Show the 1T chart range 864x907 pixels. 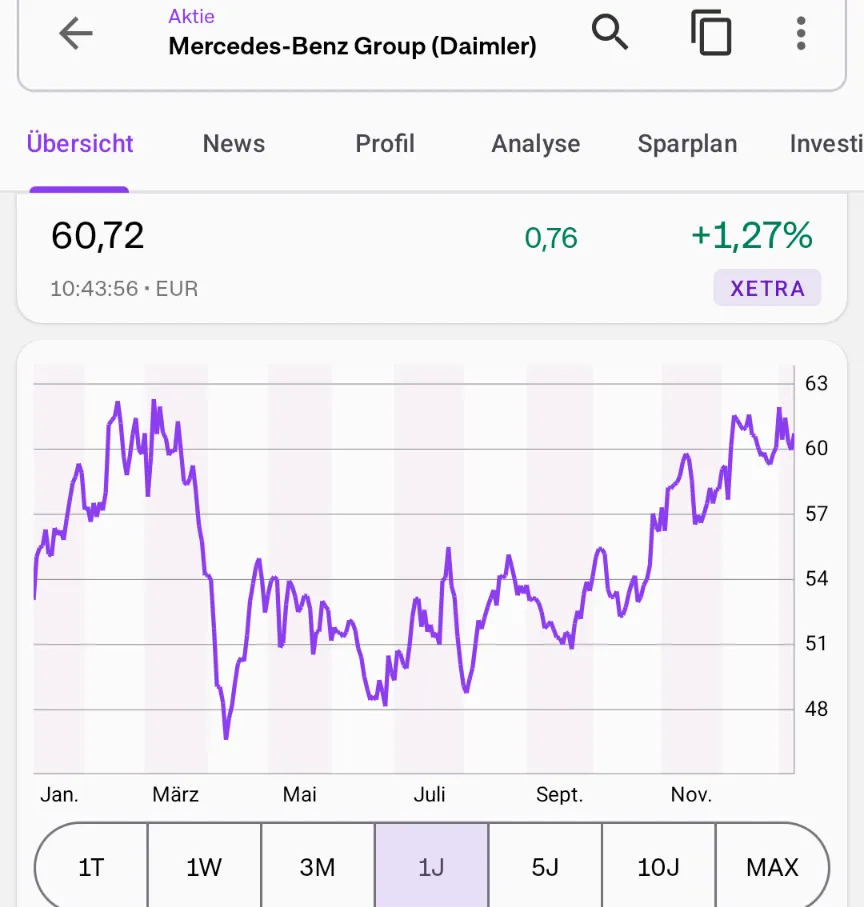(x=91, y=866)
